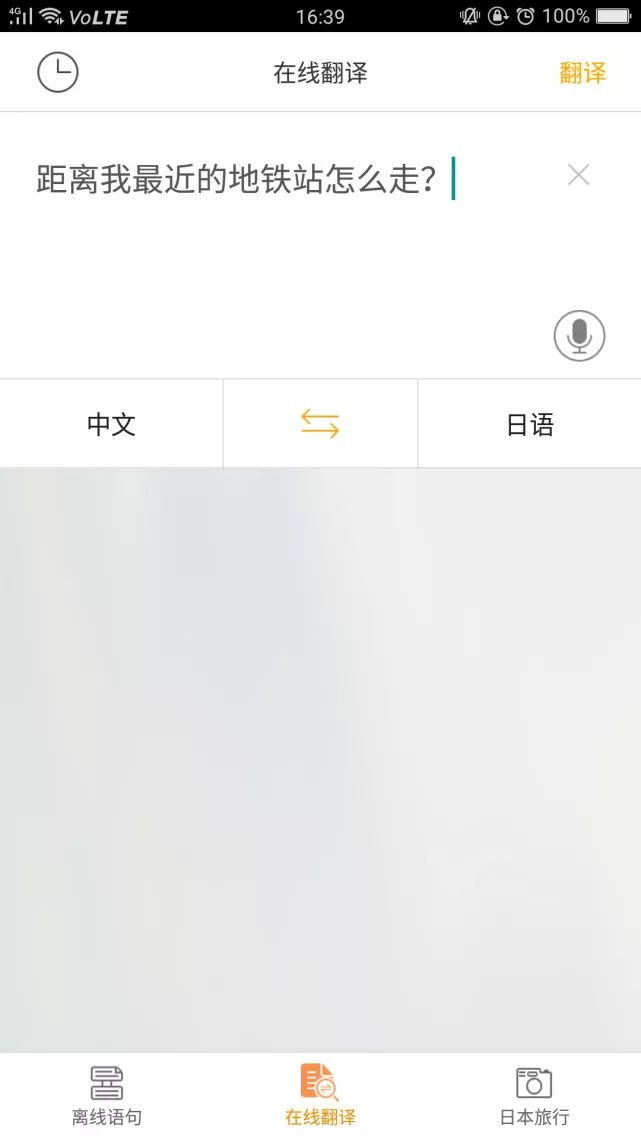Choose the target language 日语
Screen dimensions: 641x1140
click(x=530, y=424)
